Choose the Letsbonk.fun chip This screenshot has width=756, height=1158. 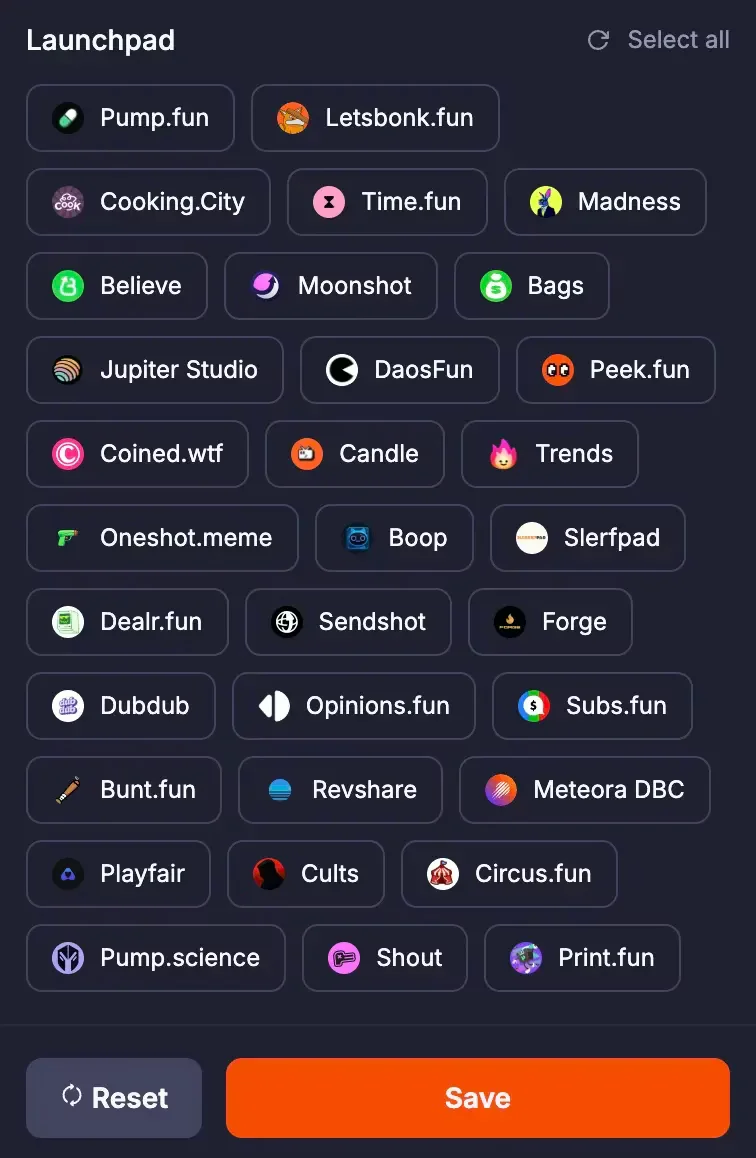[375, 118]
